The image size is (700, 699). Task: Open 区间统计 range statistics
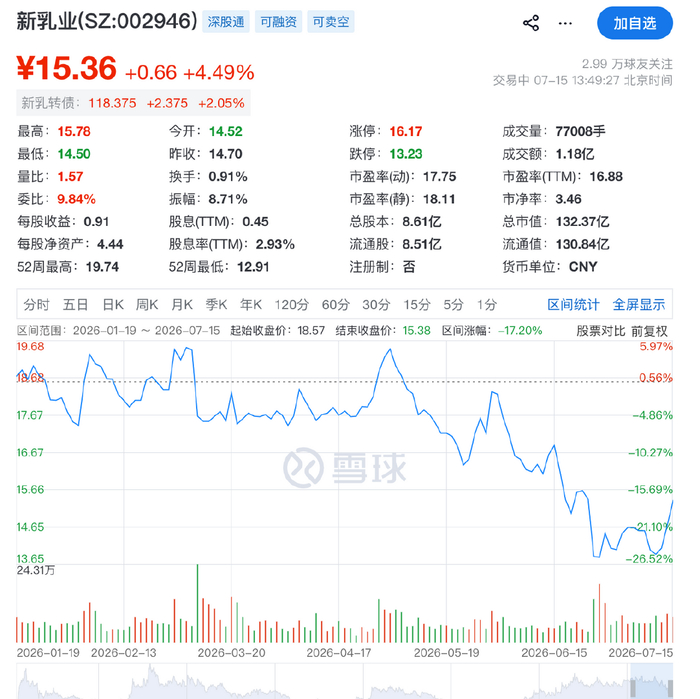[x=573, y=304]
